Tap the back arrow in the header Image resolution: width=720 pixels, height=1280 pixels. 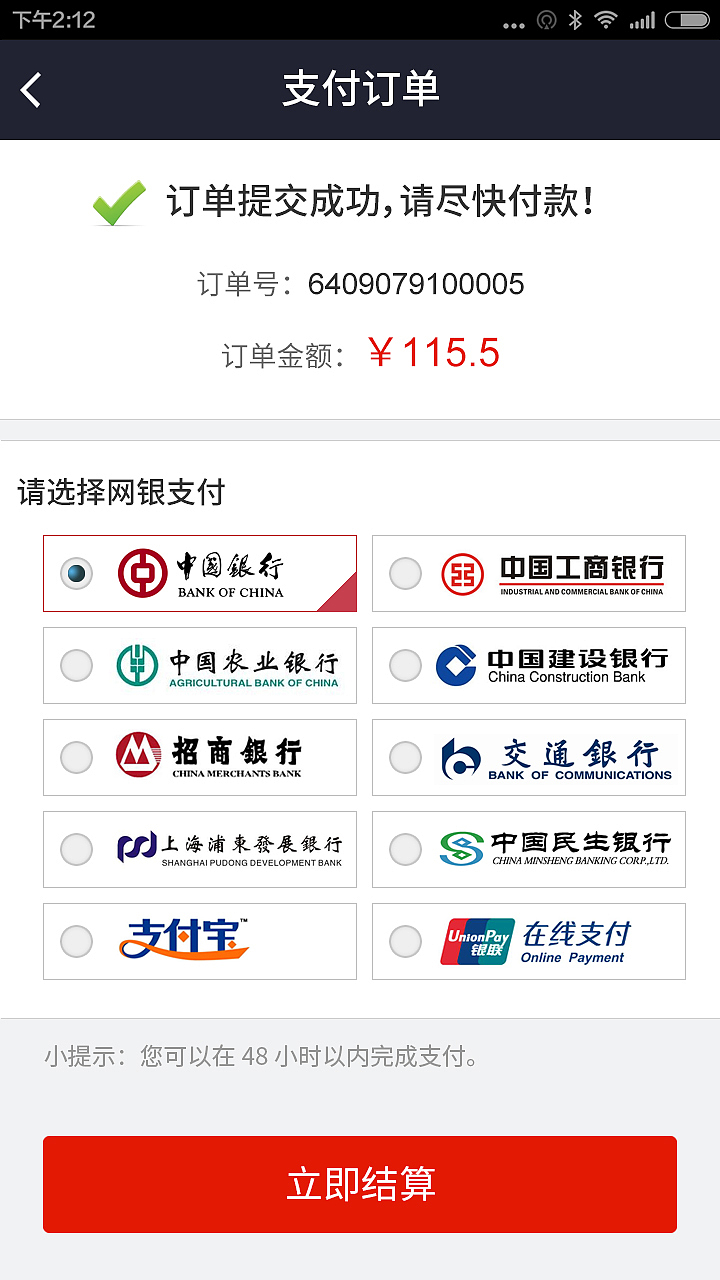tap(30, 89)
